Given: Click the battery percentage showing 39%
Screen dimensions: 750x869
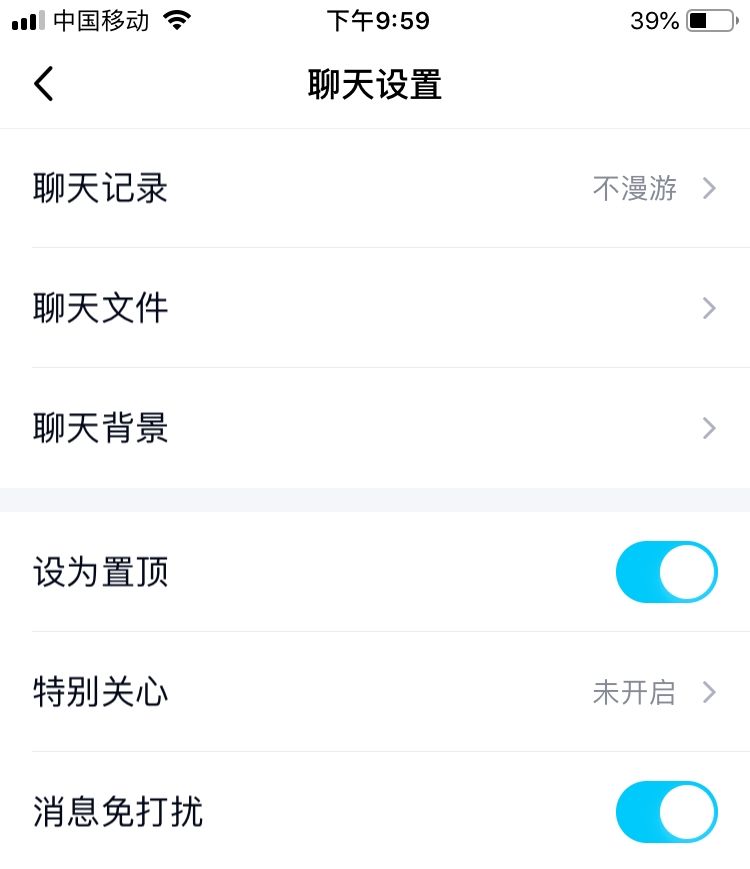Looking at the screenshot, I should [653, 18].
